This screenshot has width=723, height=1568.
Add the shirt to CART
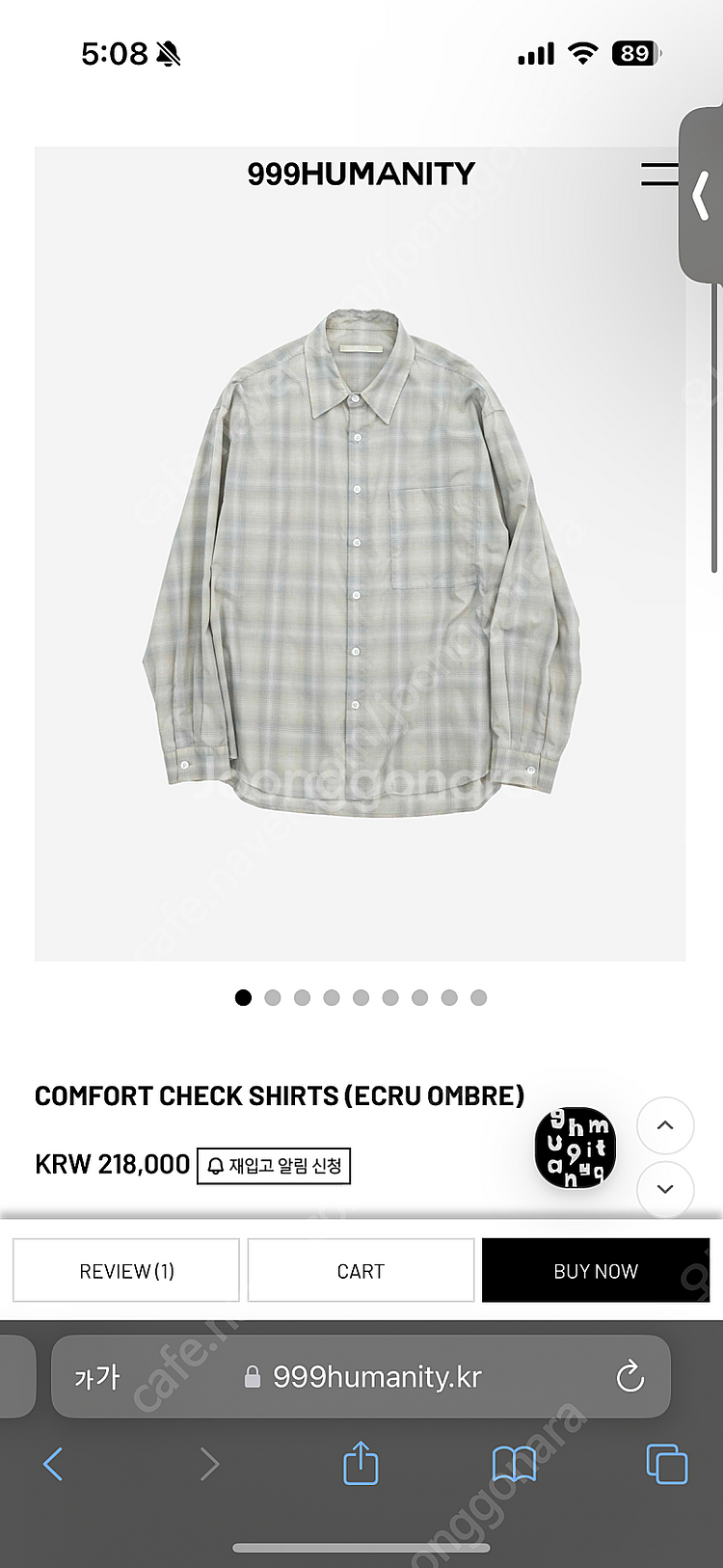361,1271
